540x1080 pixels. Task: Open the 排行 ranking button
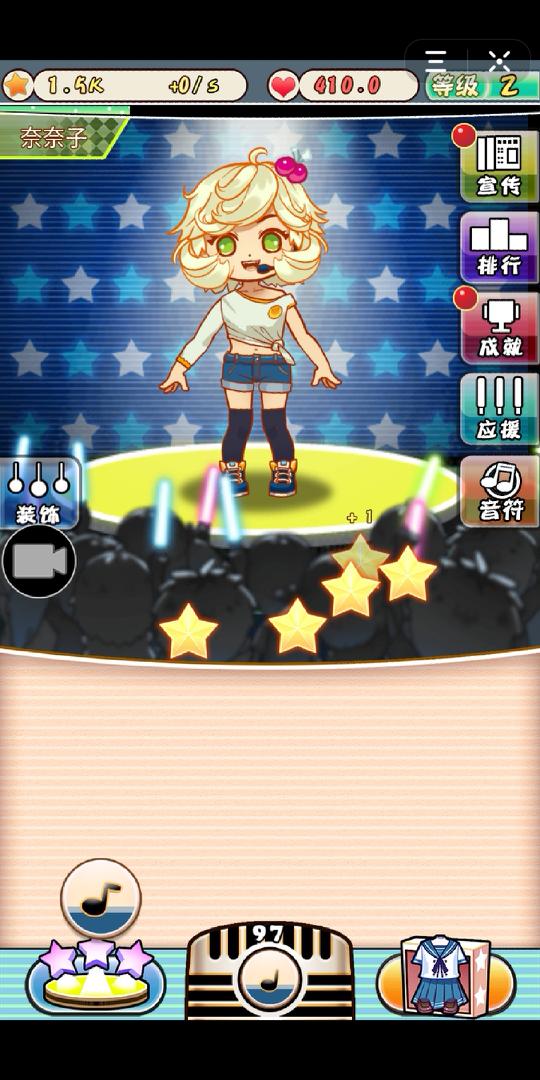point(499,247)
